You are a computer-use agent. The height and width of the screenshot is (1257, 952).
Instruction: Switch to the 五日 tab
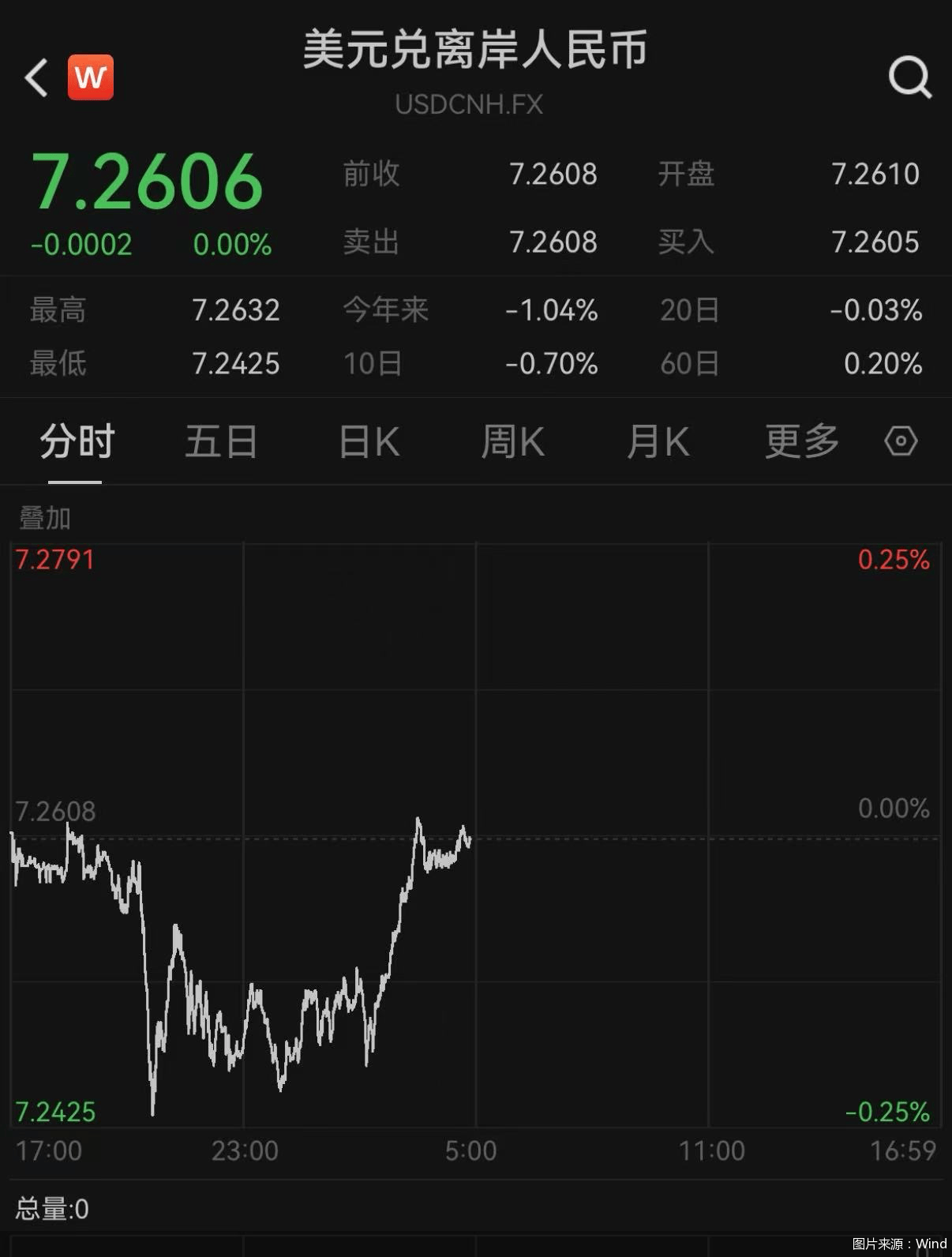pyautogui.click(x=221, y=442)
